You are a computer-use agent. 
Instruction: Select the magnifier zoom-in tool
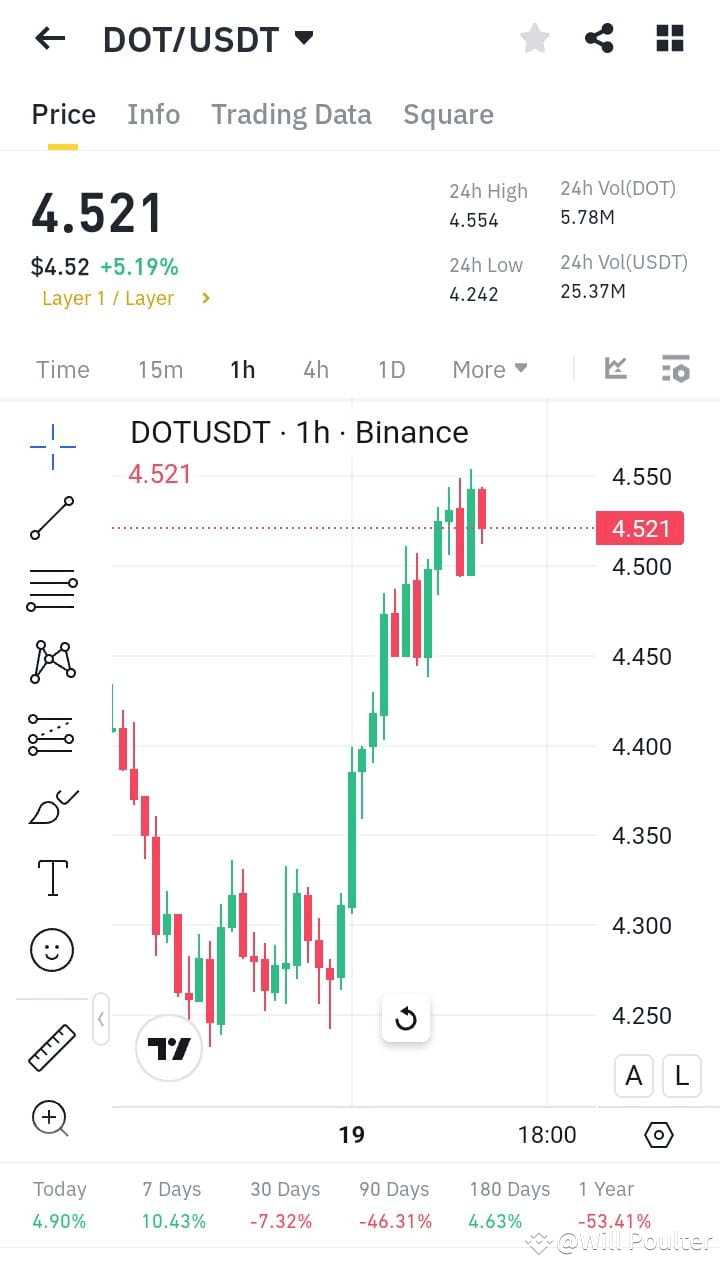coord(51,1118)
